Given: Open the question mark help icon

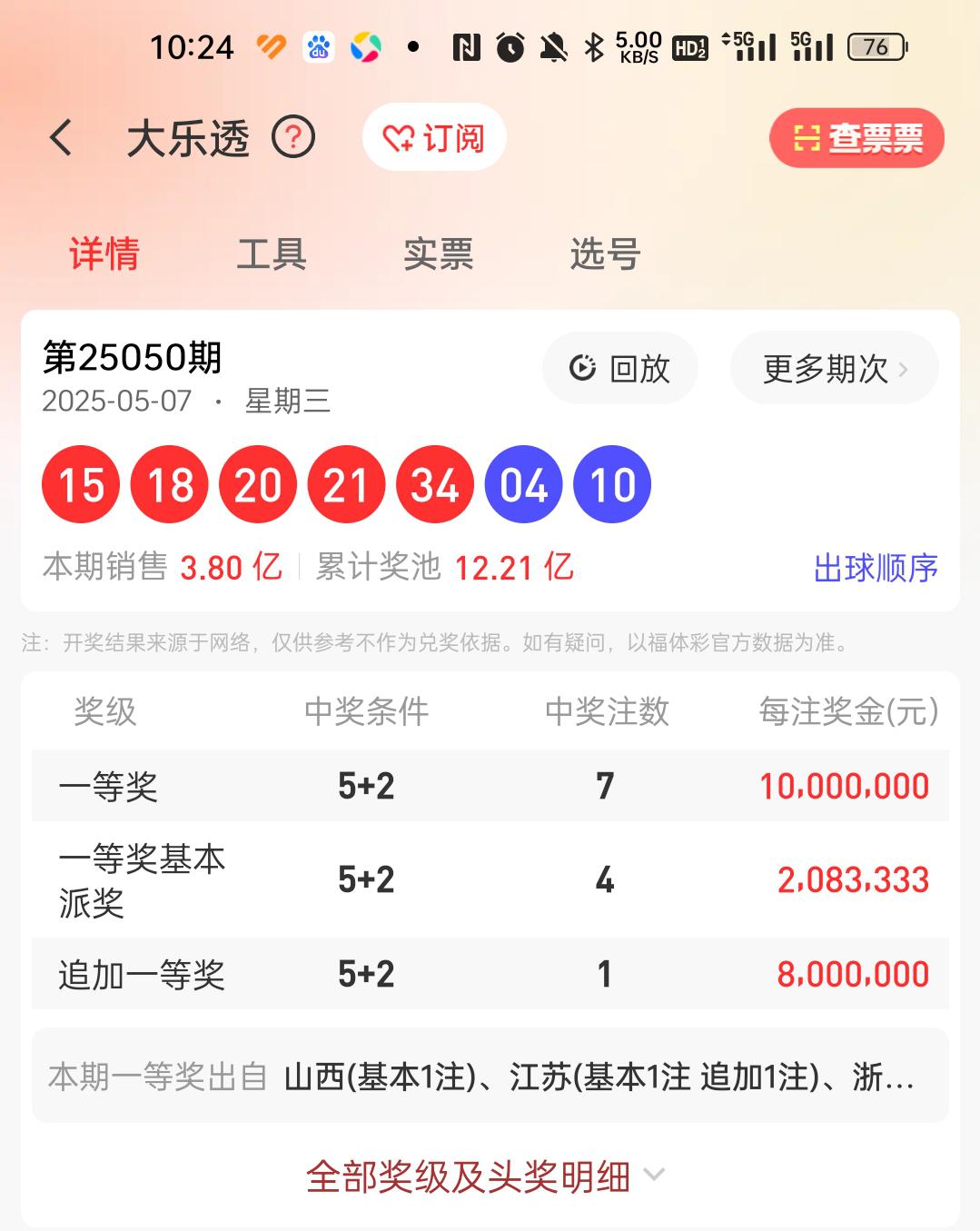Looking at the screenshot, I should [293, 138].
